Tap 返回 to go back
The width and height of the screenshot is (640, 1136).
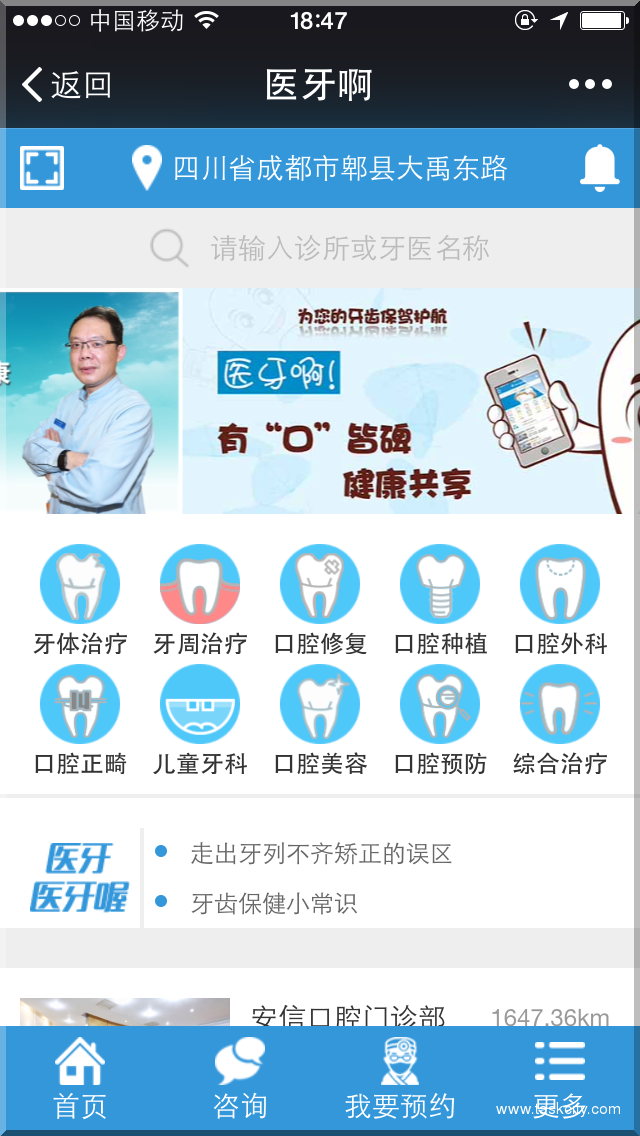[x=66, y=85]
